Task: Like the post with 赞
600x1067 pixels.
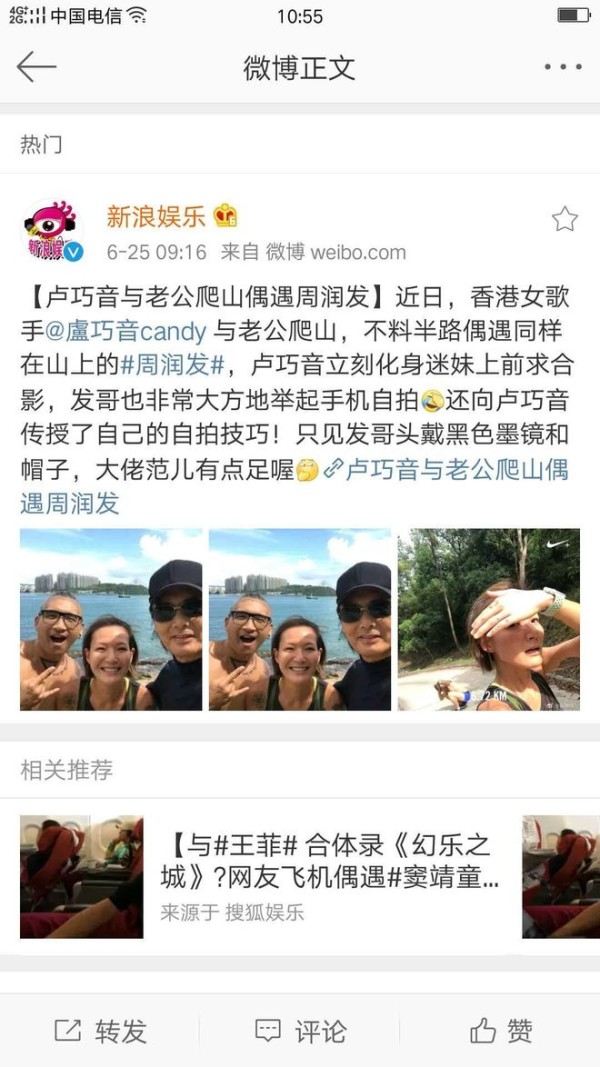Action: point(501,1031)
